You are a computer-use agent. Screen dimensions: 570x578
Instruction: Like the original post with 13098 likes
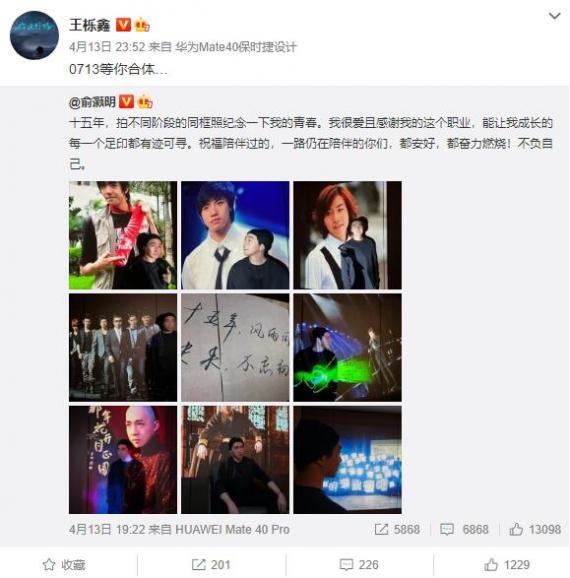[535, 529]
